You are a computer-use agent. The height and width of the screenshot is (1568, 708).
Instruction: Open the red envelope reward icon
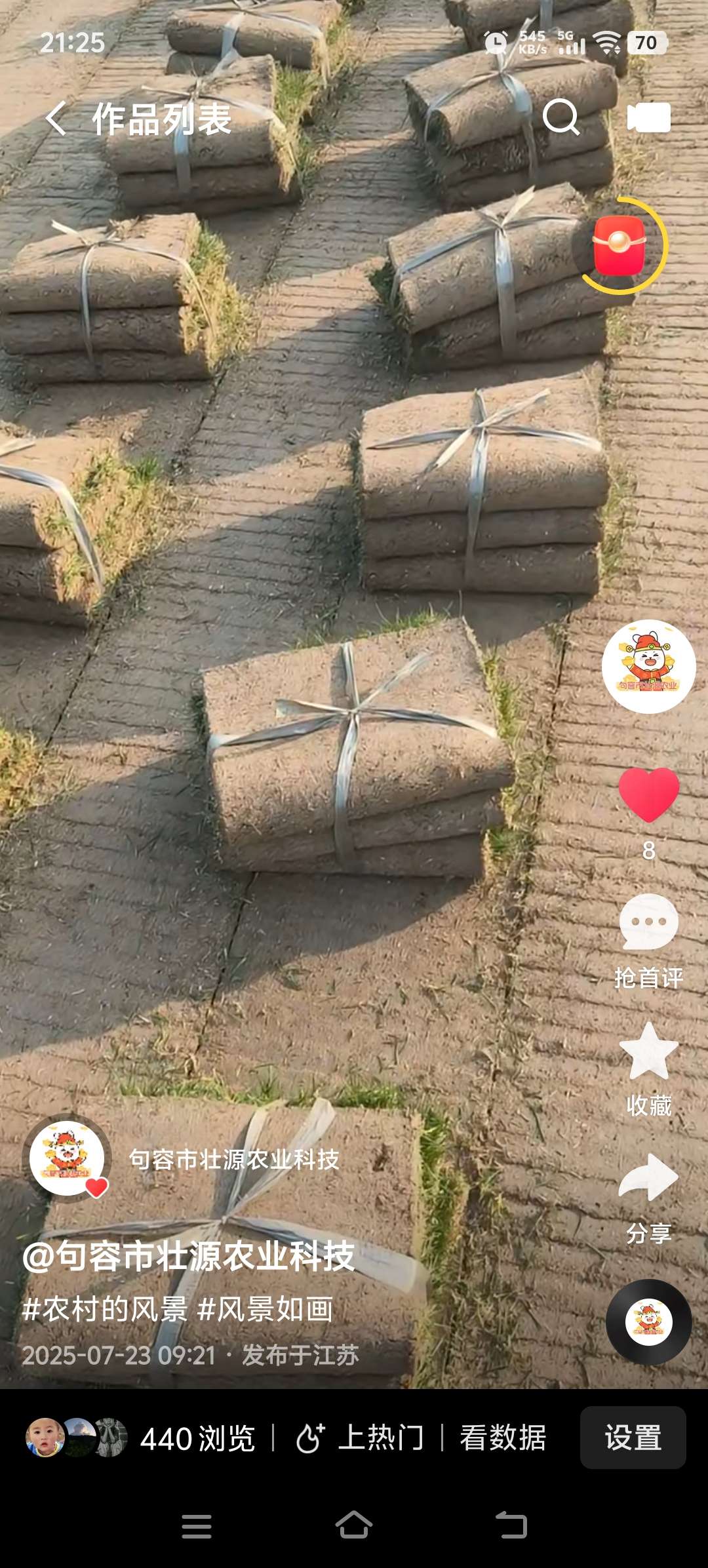click(x=619, y=246)
